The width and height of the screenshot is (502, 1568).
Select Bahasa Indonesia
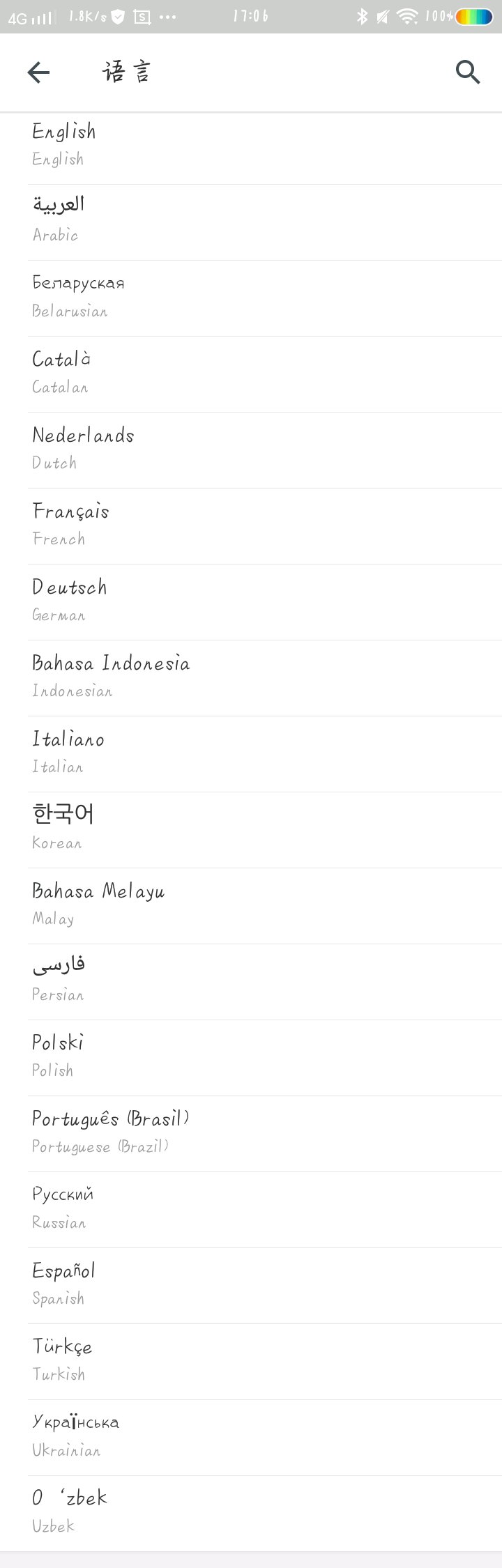coord(251,677)
